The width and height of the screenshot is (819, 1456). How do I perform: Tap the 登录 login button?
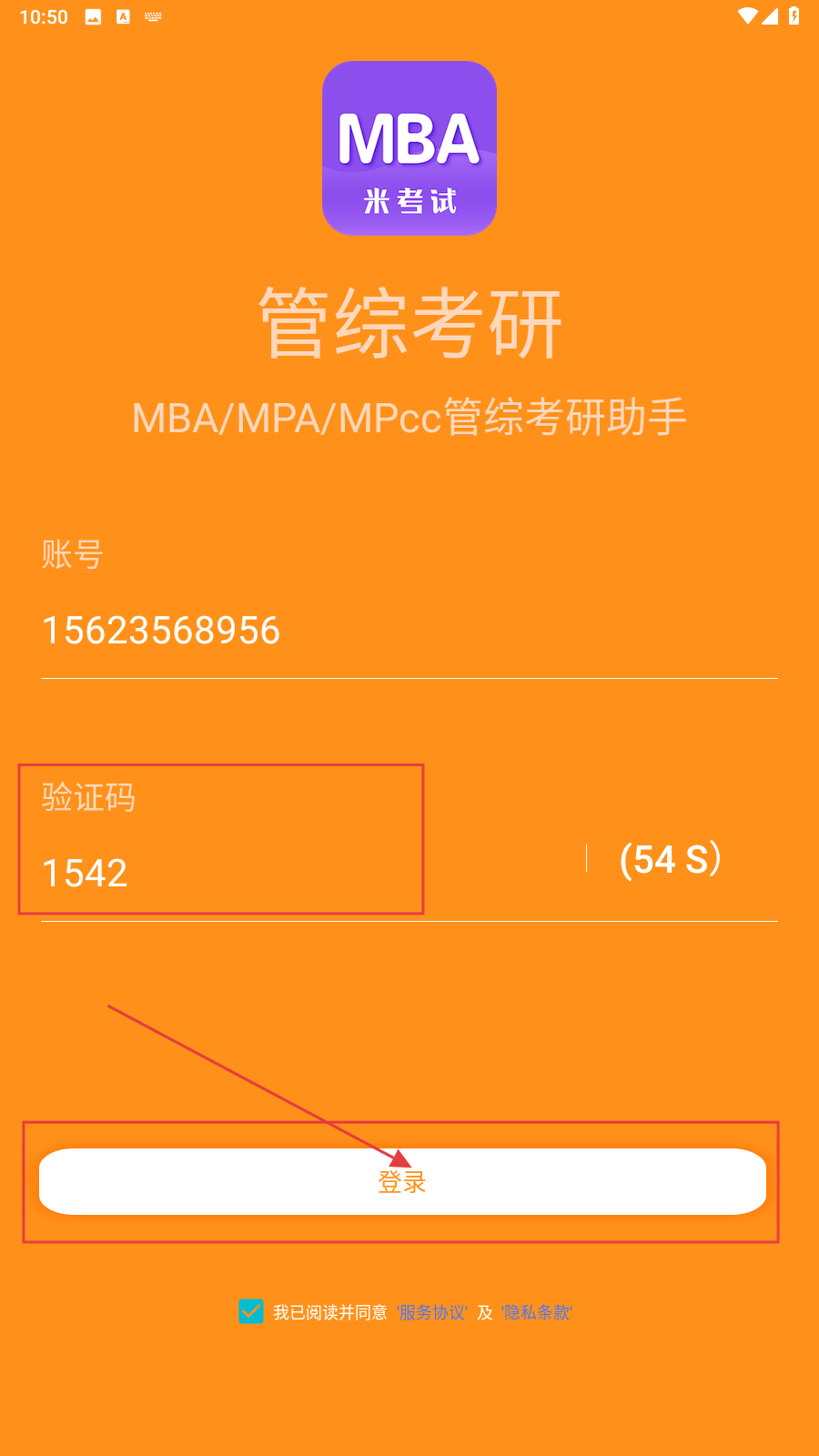click(402, 1181)
